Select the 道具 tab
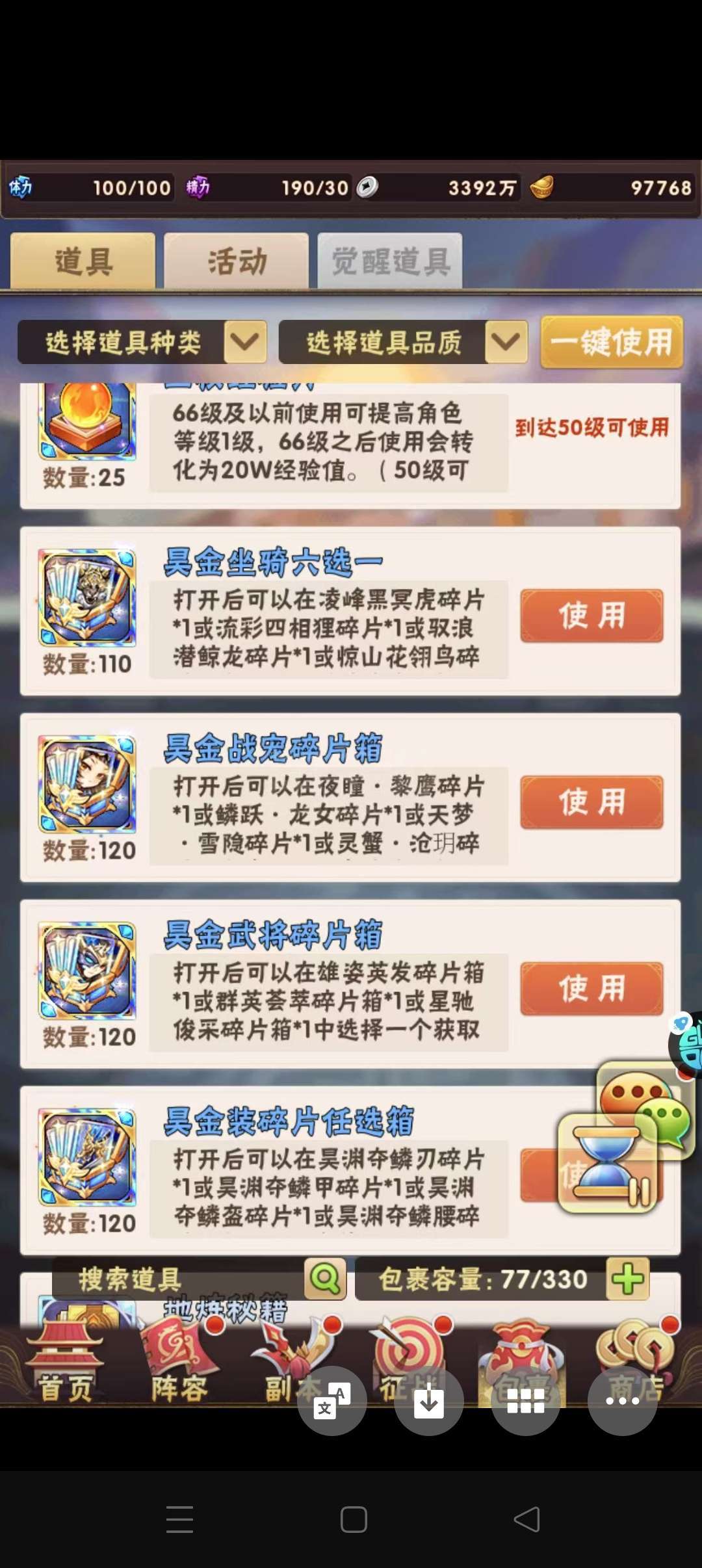Viewport: 702px width, 1568px height. (x=83, y=261)
